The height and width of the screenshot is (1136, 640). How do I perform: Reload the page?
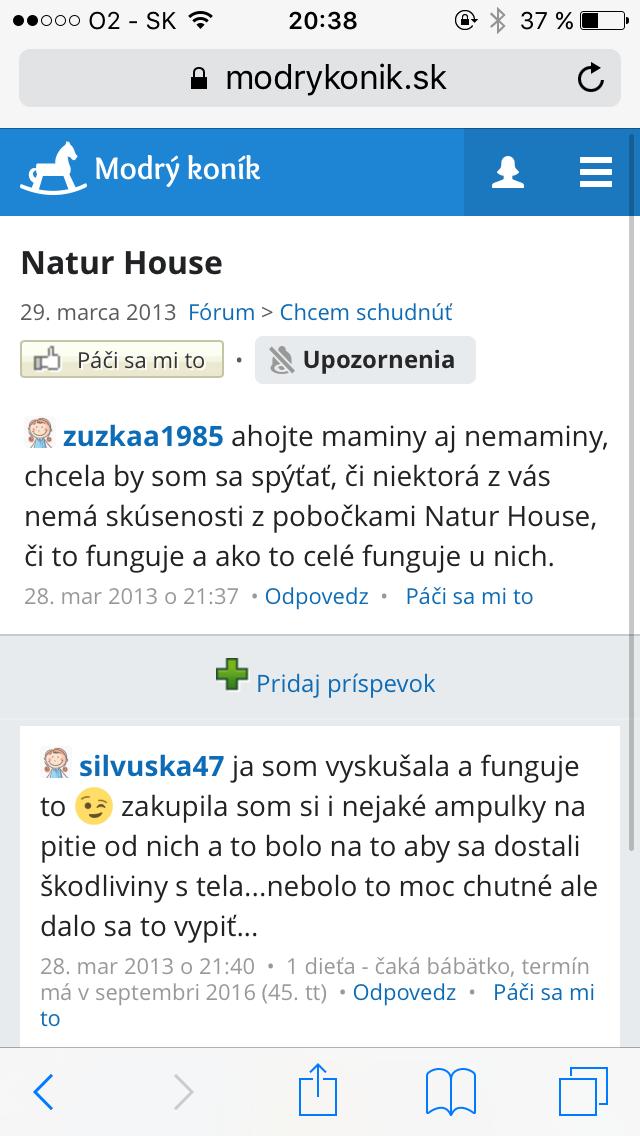coord(591,78)
